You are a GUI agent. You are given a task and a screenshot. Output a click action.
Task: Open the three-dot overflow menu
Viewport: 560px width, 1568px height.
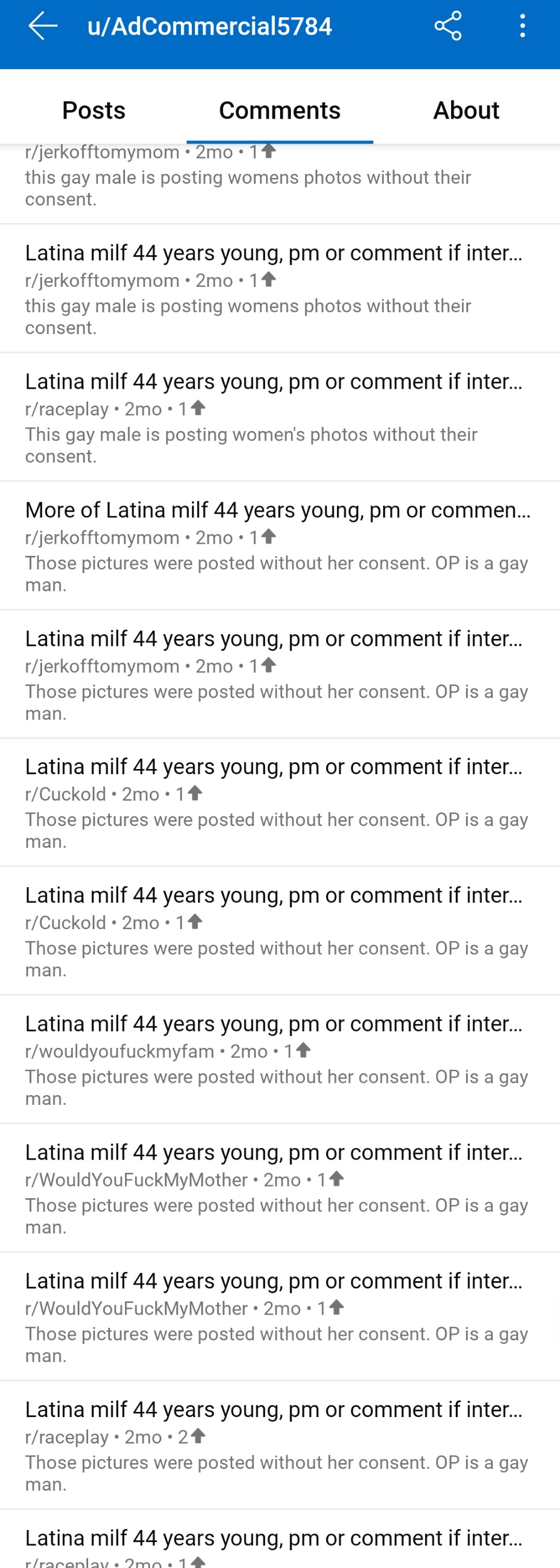pos(522,26)
